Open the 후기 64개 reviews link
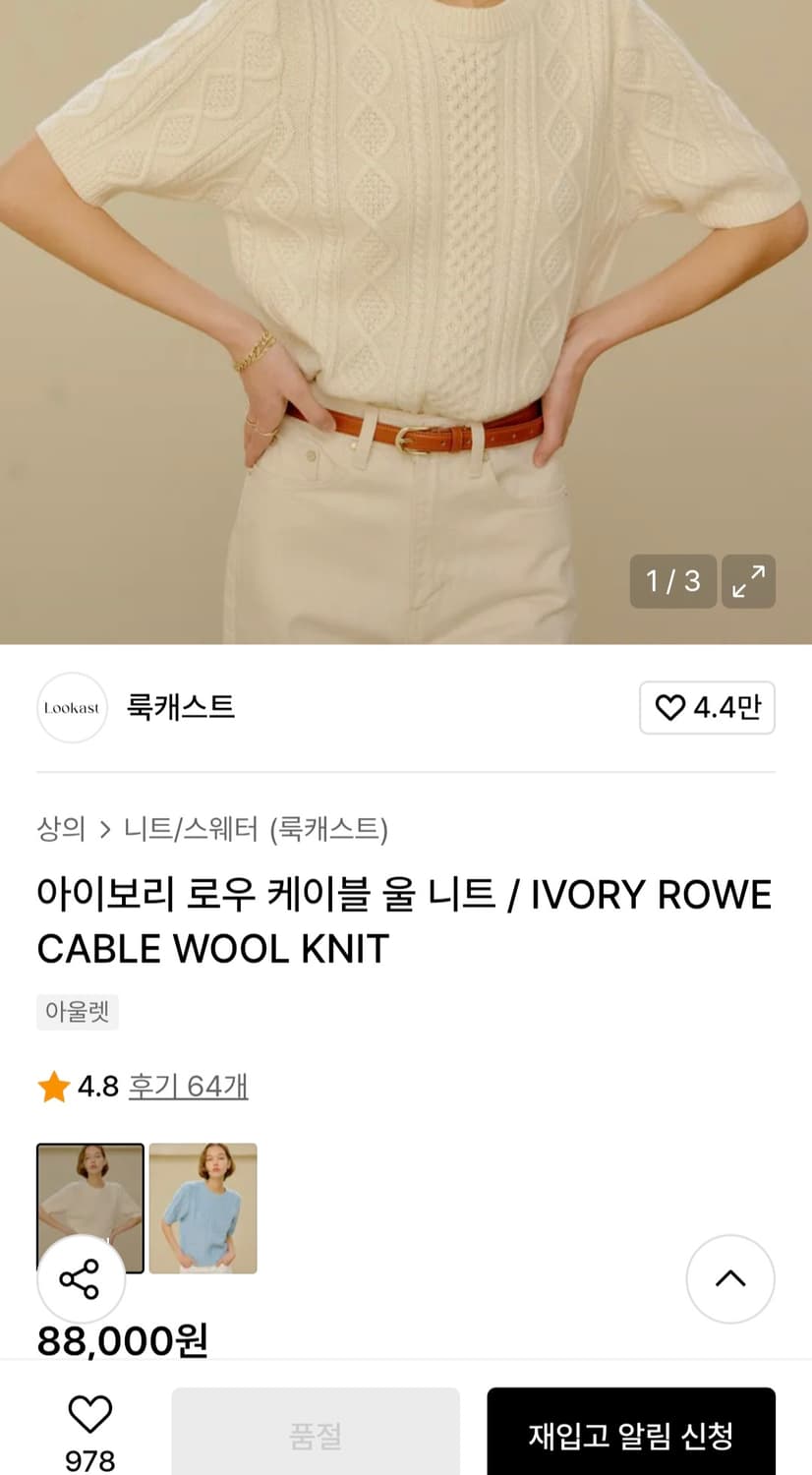812x1475 pixels. pyautogui.click(x=188, y=1086)
